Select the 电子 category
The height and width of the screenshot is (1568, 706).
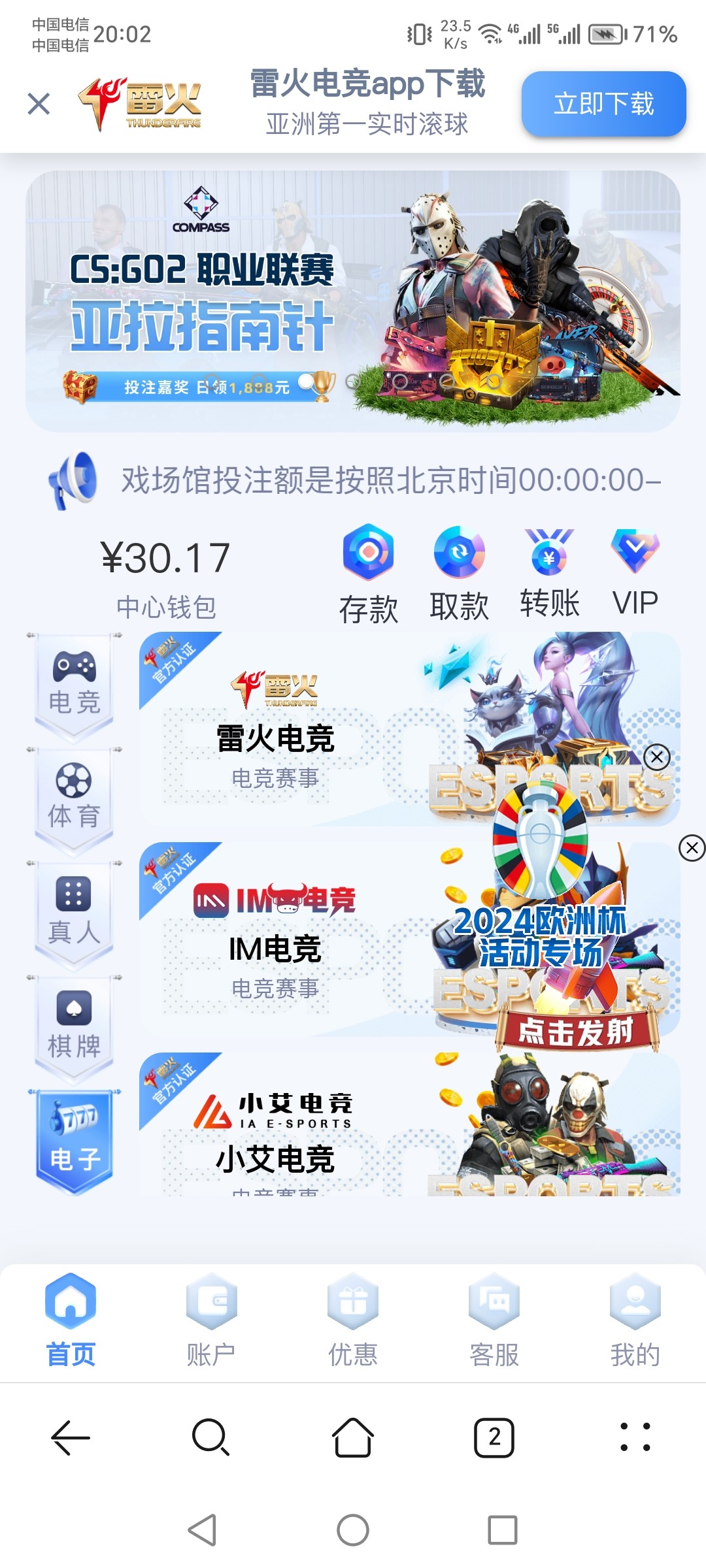(74, 1141)
